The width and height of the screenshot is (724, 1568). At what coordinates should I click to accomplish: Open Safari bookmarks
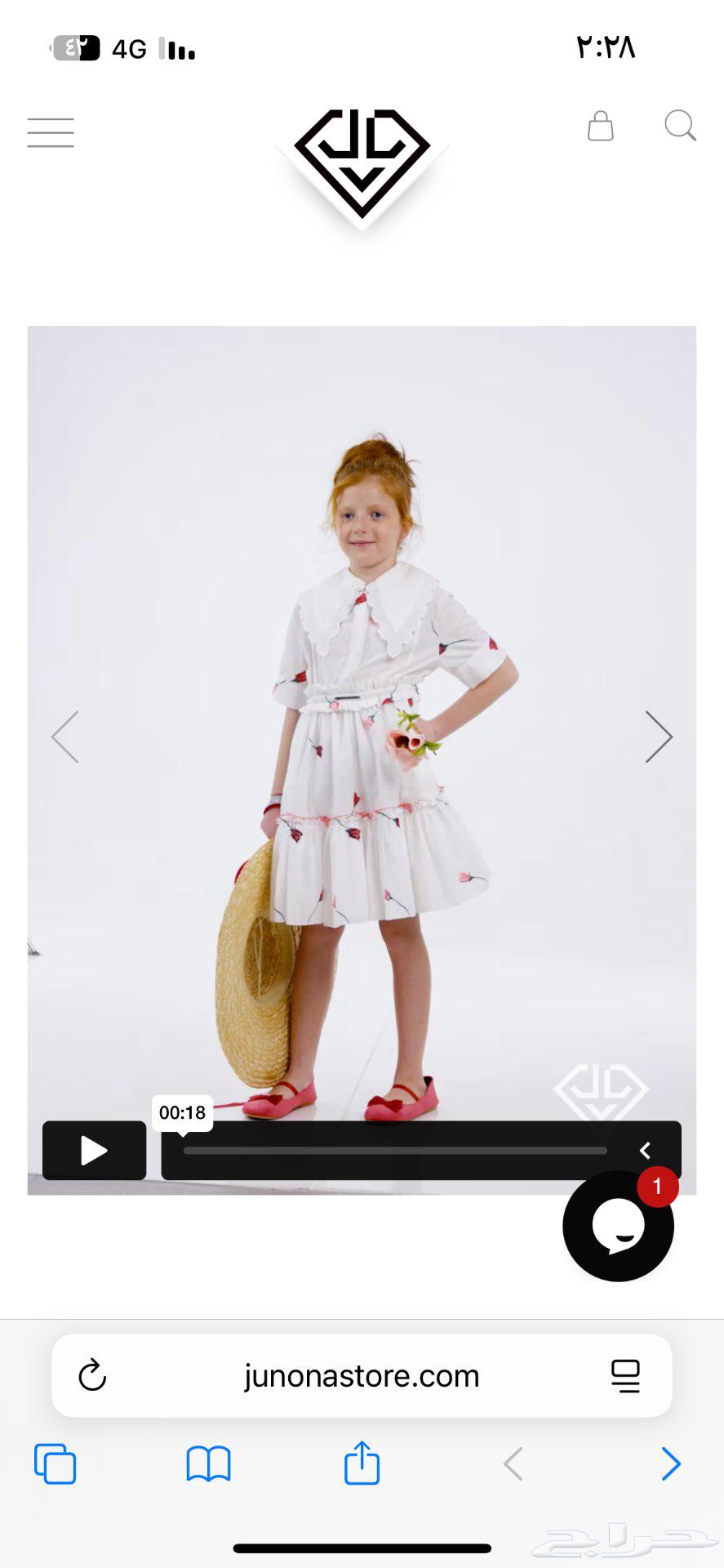coord(208,1463)
